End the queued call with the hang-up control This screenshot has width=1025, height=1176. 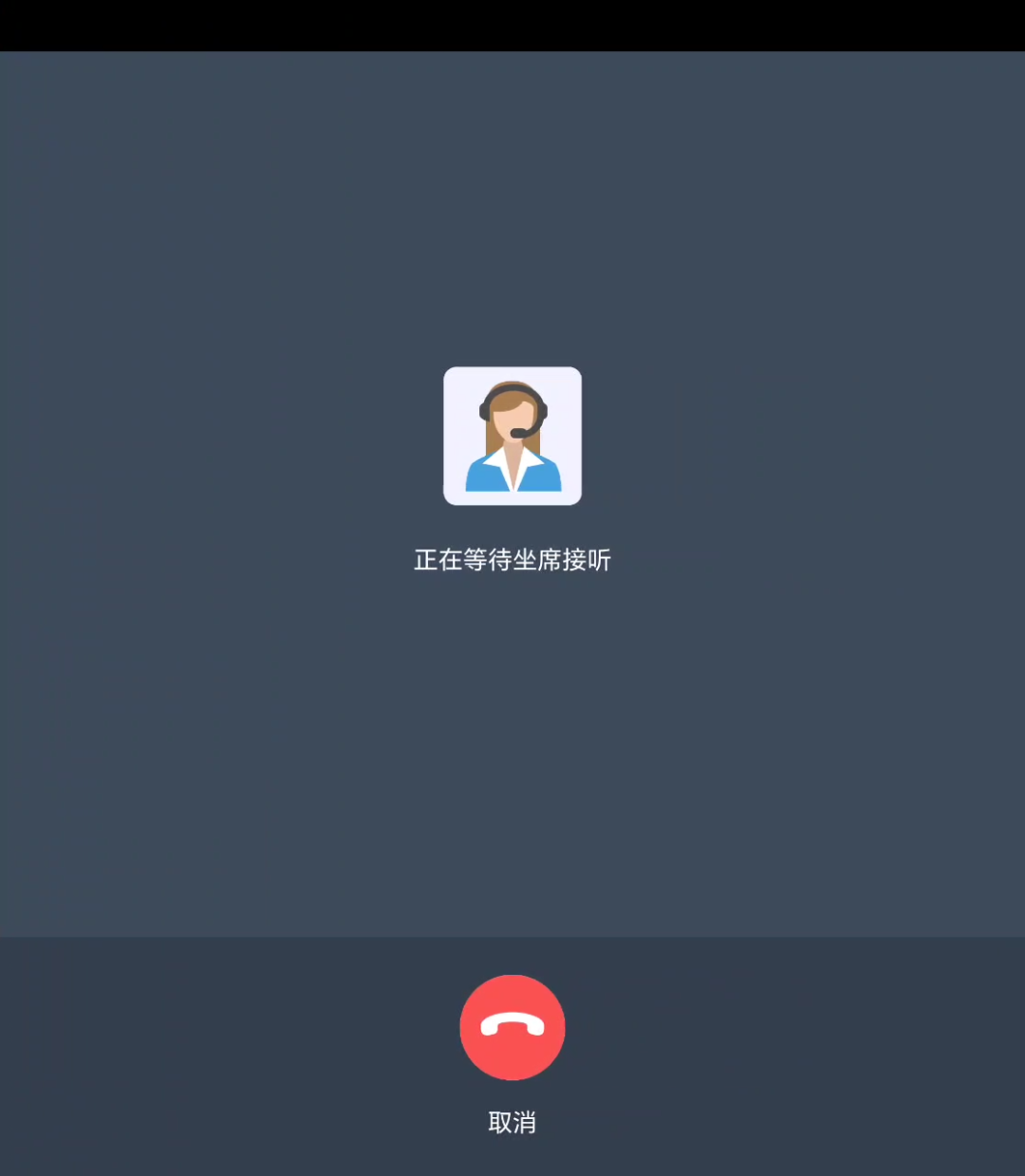point(512,1027)
